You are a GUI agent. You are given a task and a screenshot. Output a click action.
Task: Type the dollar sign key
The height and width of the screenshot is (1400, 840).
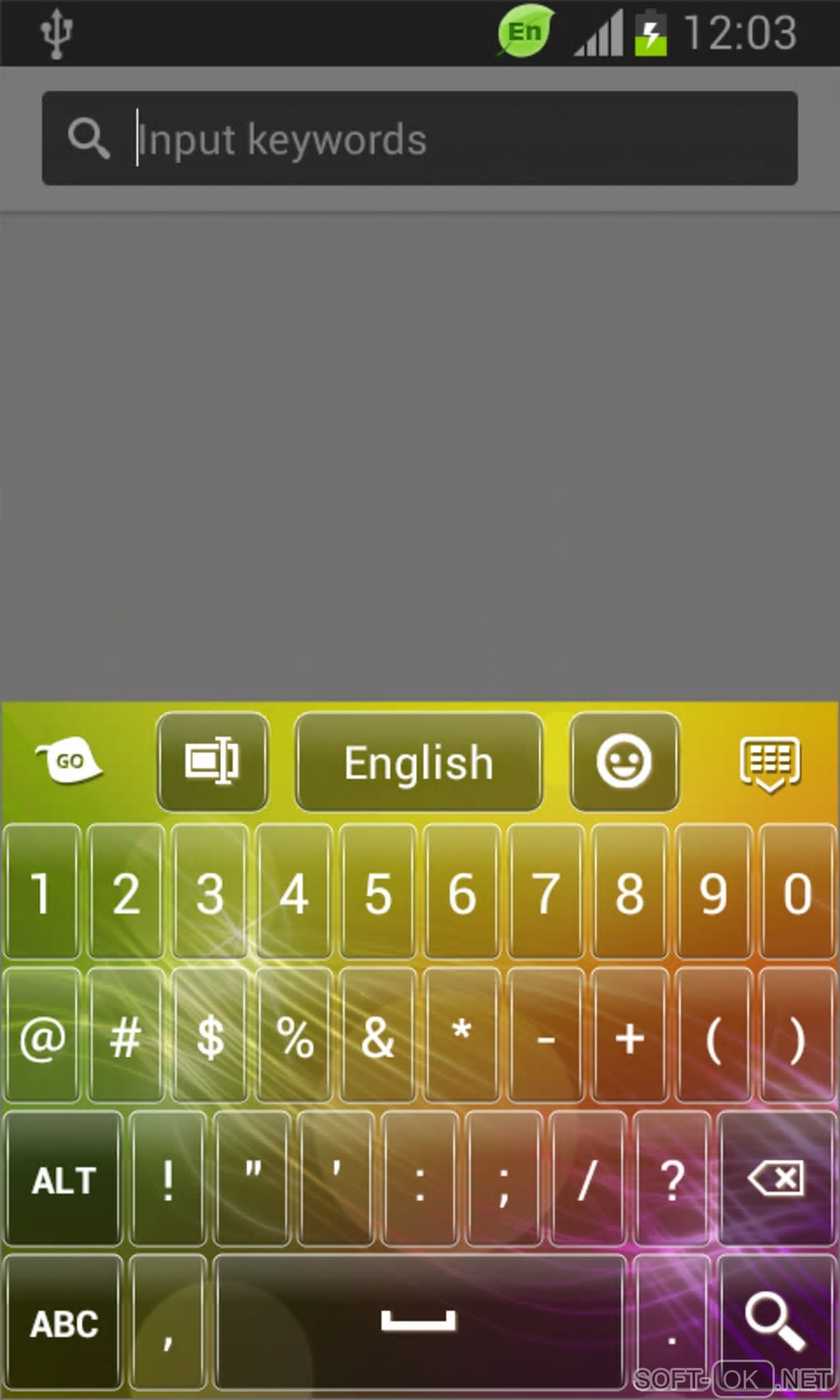[x=210, y=1036]
